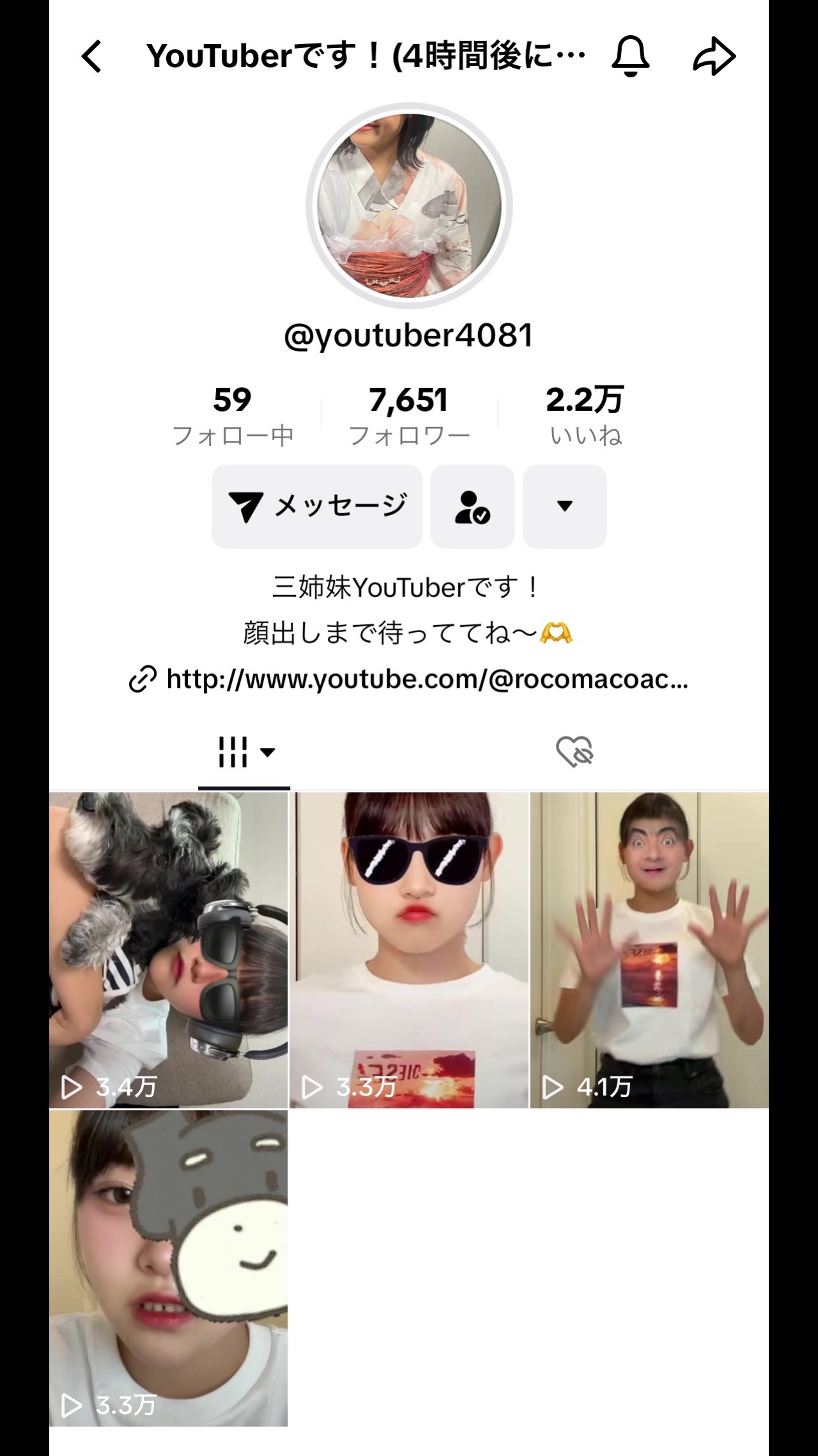818x1456 pixels.
Task: View the 59 following list
Action: [233, 415]
